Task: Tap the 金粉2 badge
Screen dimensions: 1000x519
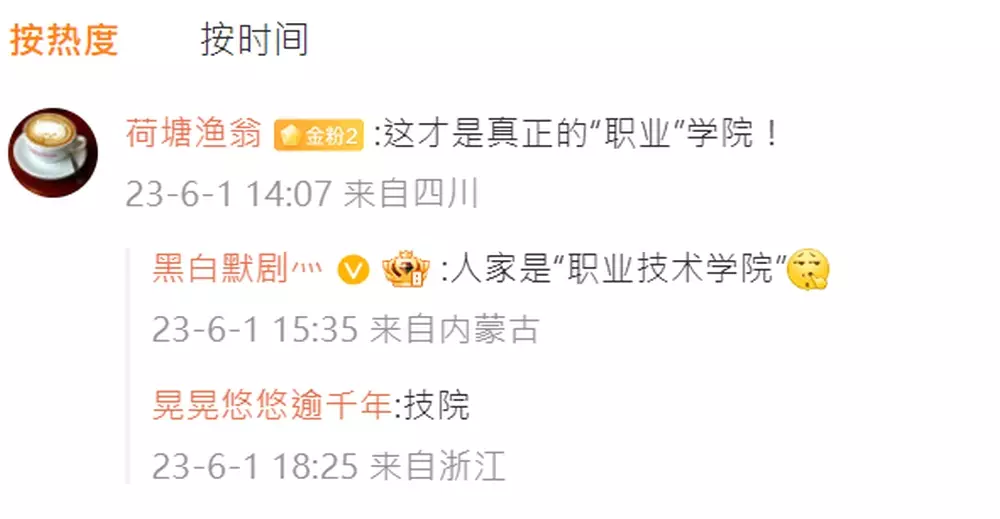Action: (317, 136)
